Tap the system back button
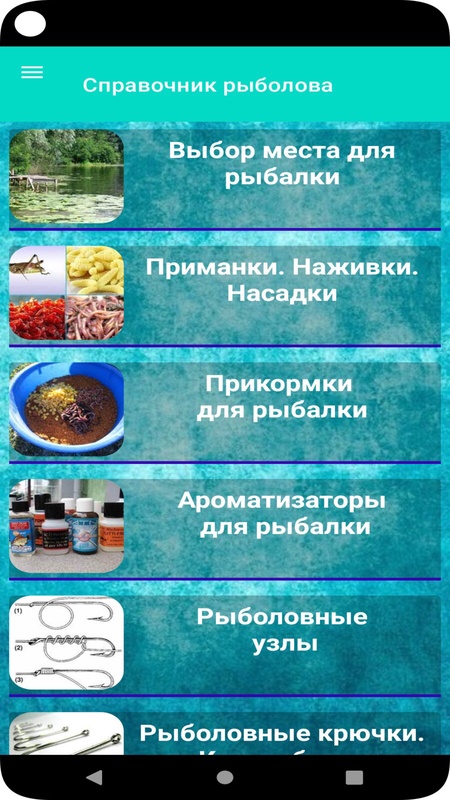This screenshot has width=450, height=800. pyautogui.click(x=95, y=777)
